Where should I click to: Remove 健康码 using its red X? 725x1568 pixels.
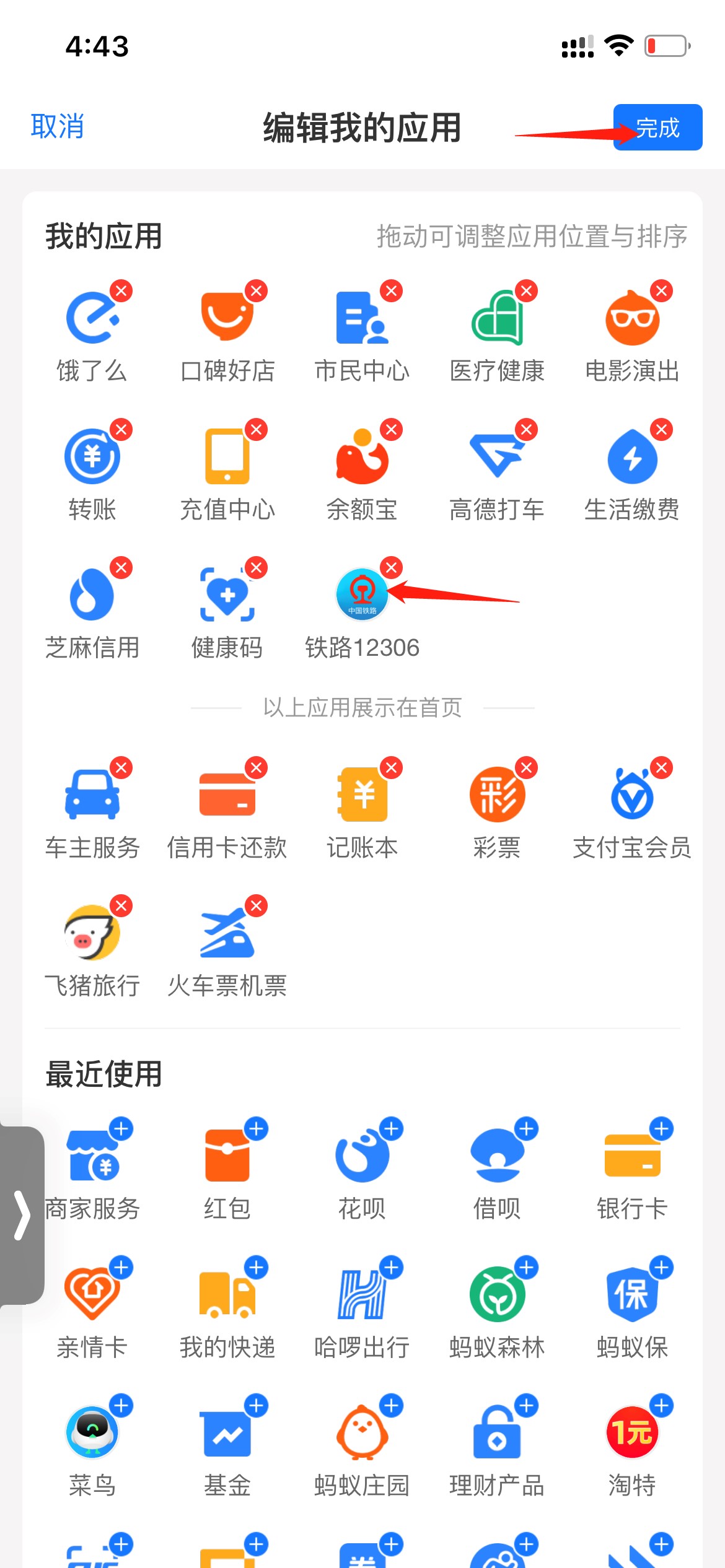(x=257, y=567)
